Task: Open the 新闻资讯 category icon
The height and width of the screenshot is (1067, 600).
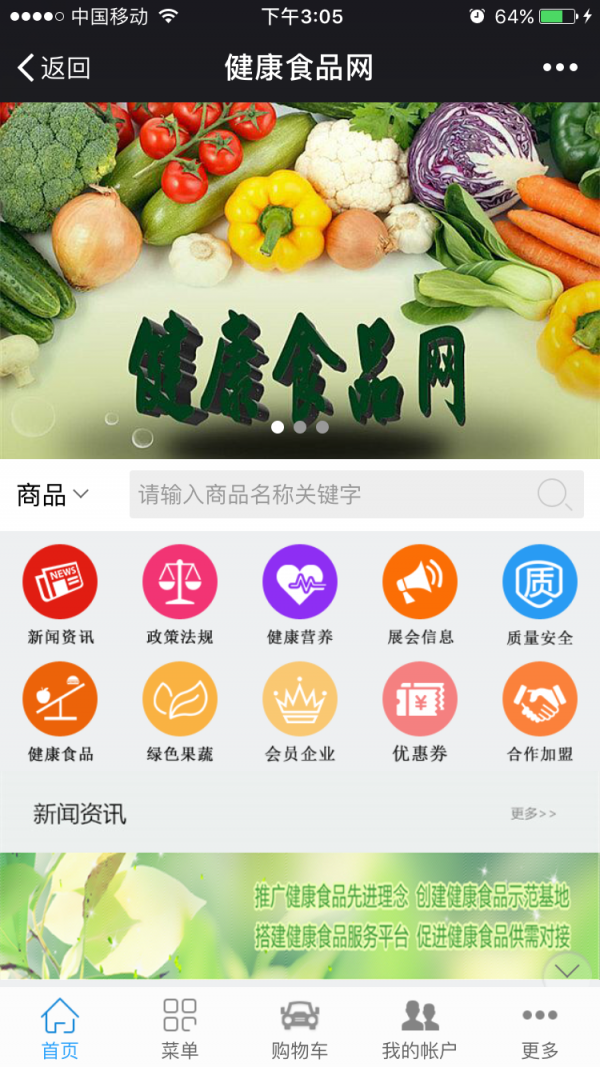Action: coord(60,583)
